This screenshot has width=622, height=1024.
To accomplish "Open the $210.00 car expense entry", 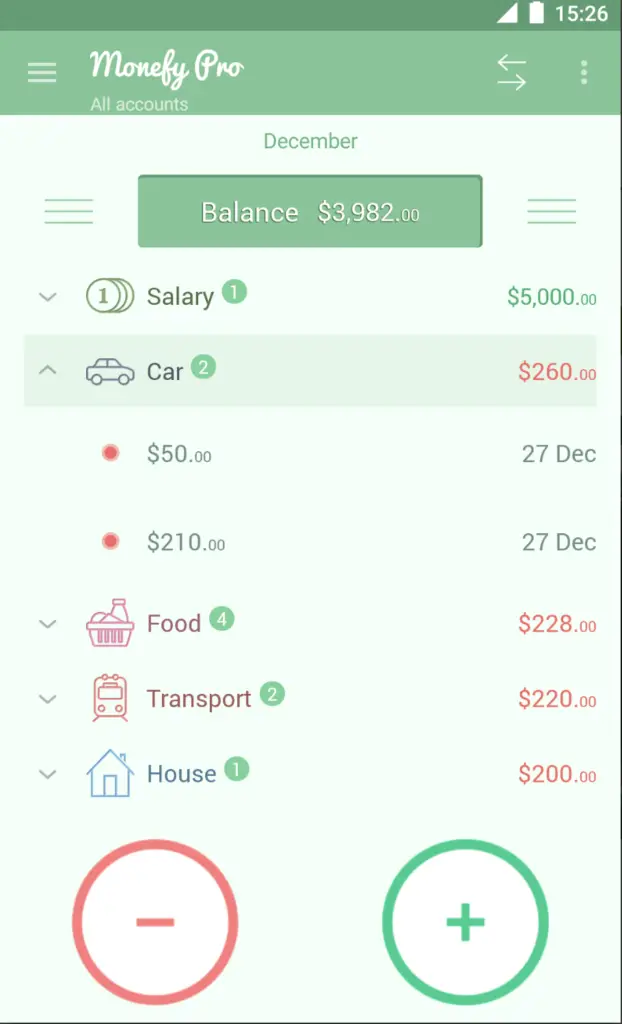I will pyautogui.click(x=310, y=542).
